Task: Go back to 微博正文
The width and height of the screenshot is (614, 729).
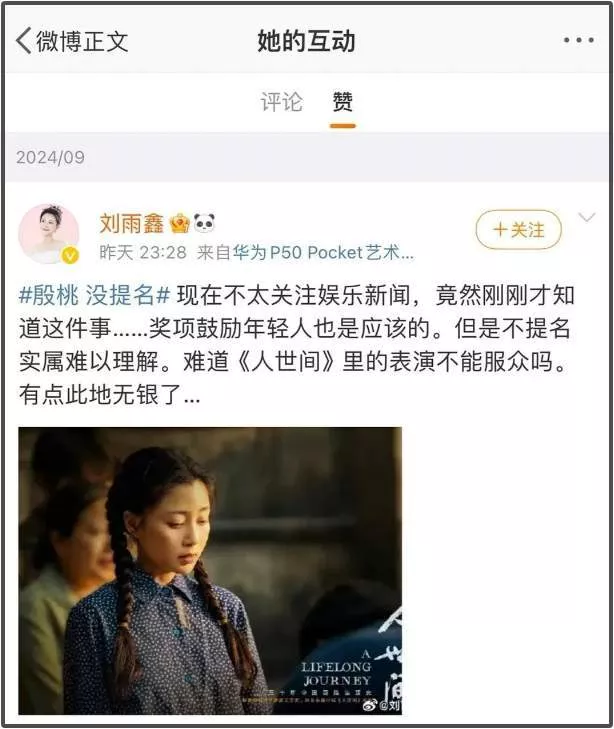Action: point(70,41)
